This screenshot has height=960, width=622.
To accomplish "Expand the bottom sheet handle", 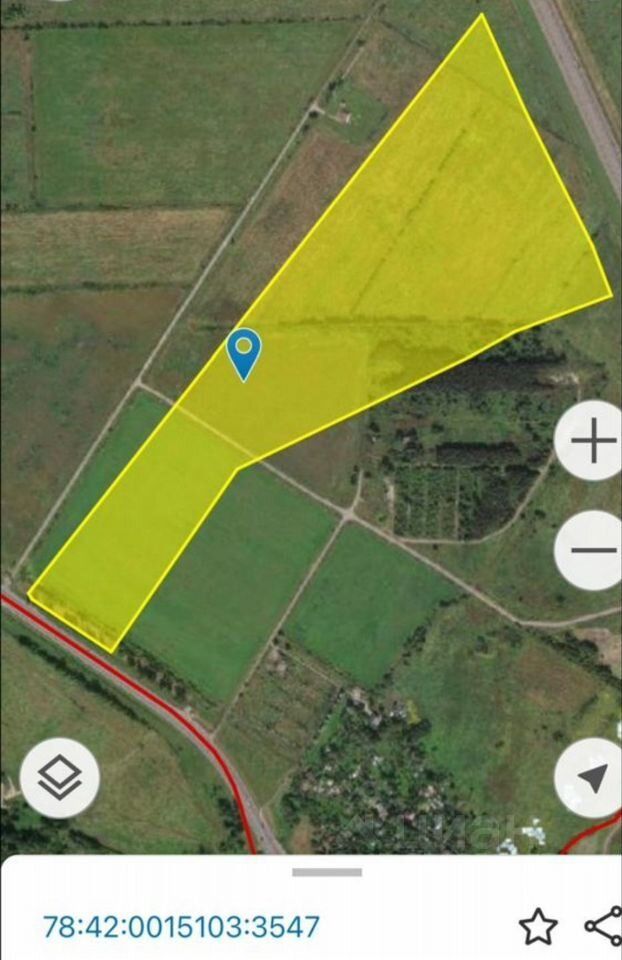I will pyautogui.click(x=327, y=872).
